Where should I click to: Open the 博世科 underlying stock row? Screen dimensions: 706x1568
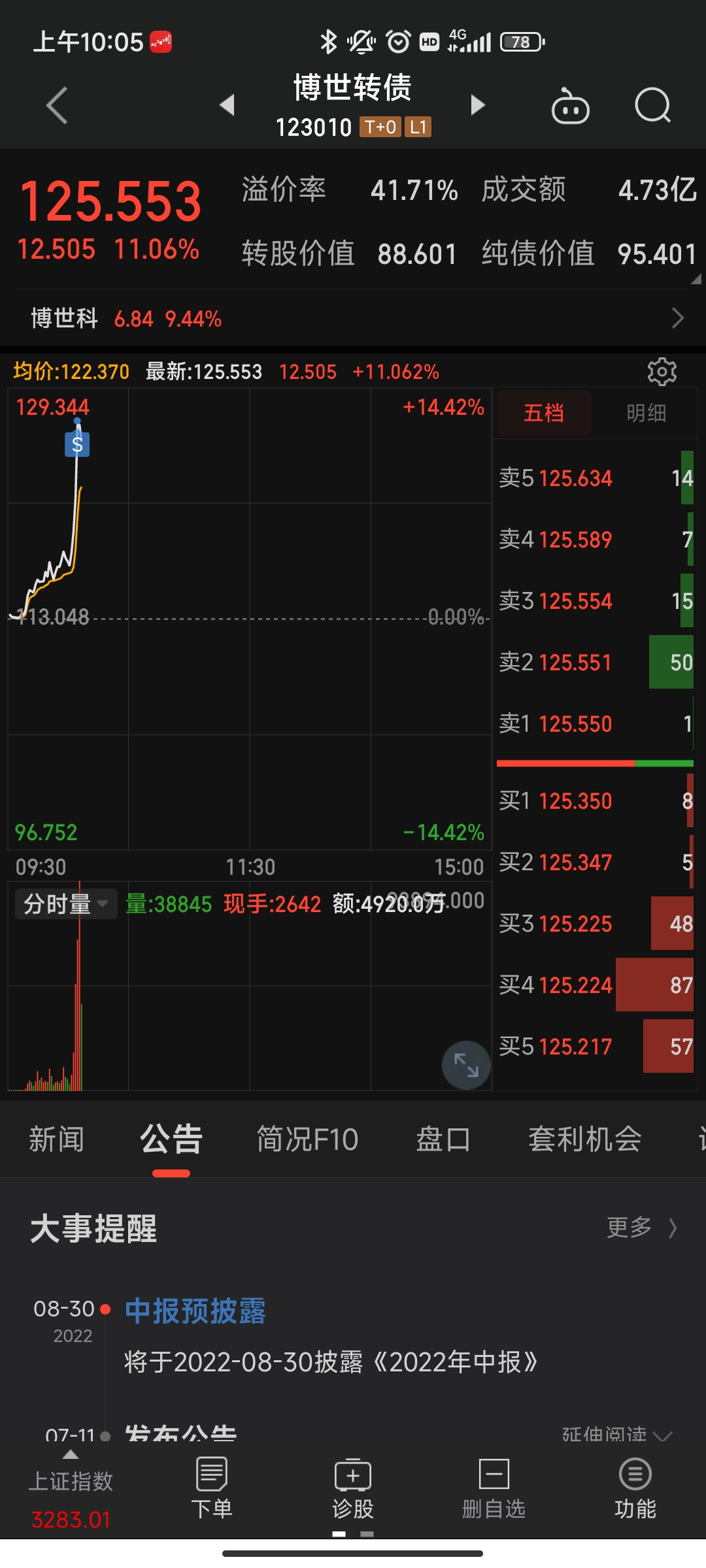coord(353,318)
